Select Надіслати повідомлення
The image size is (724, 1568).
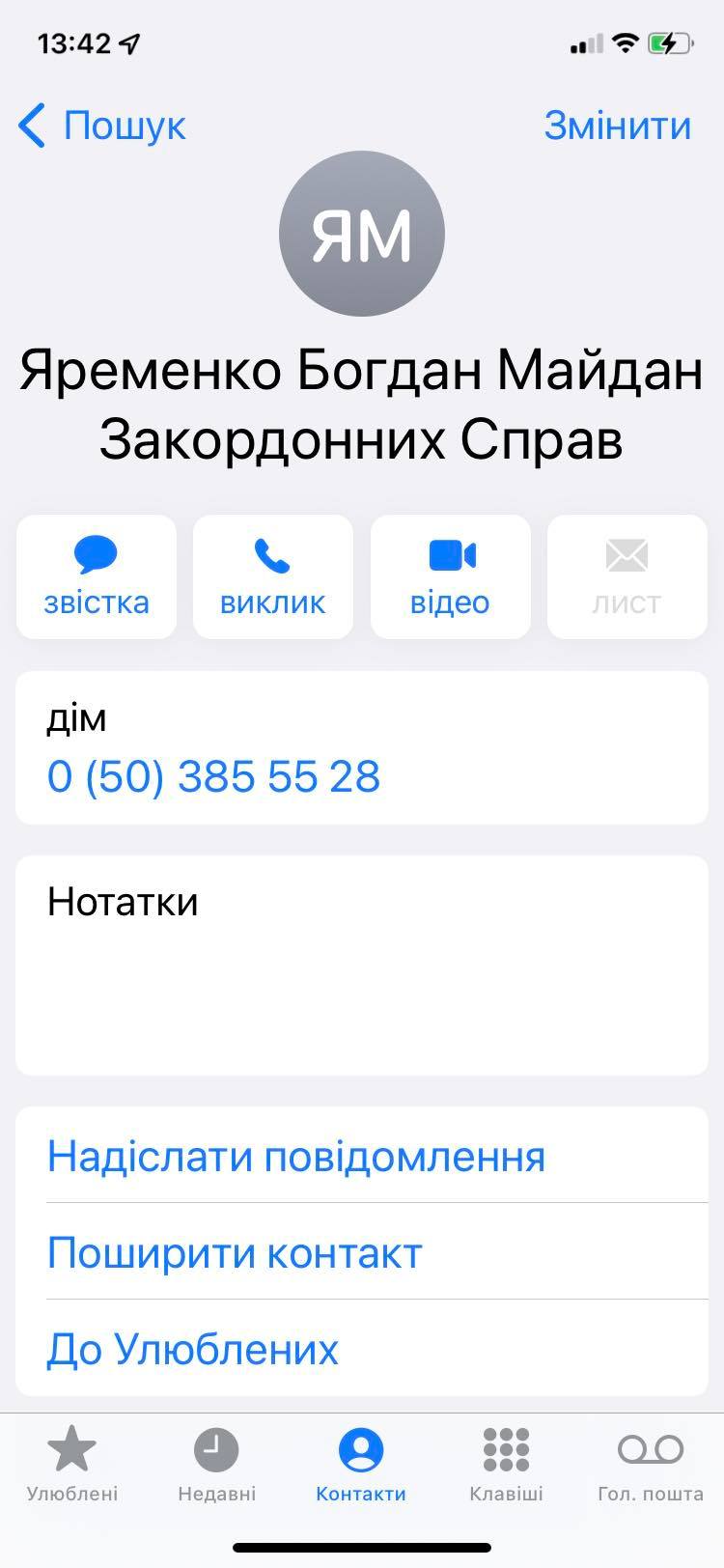click(295, 1156)
